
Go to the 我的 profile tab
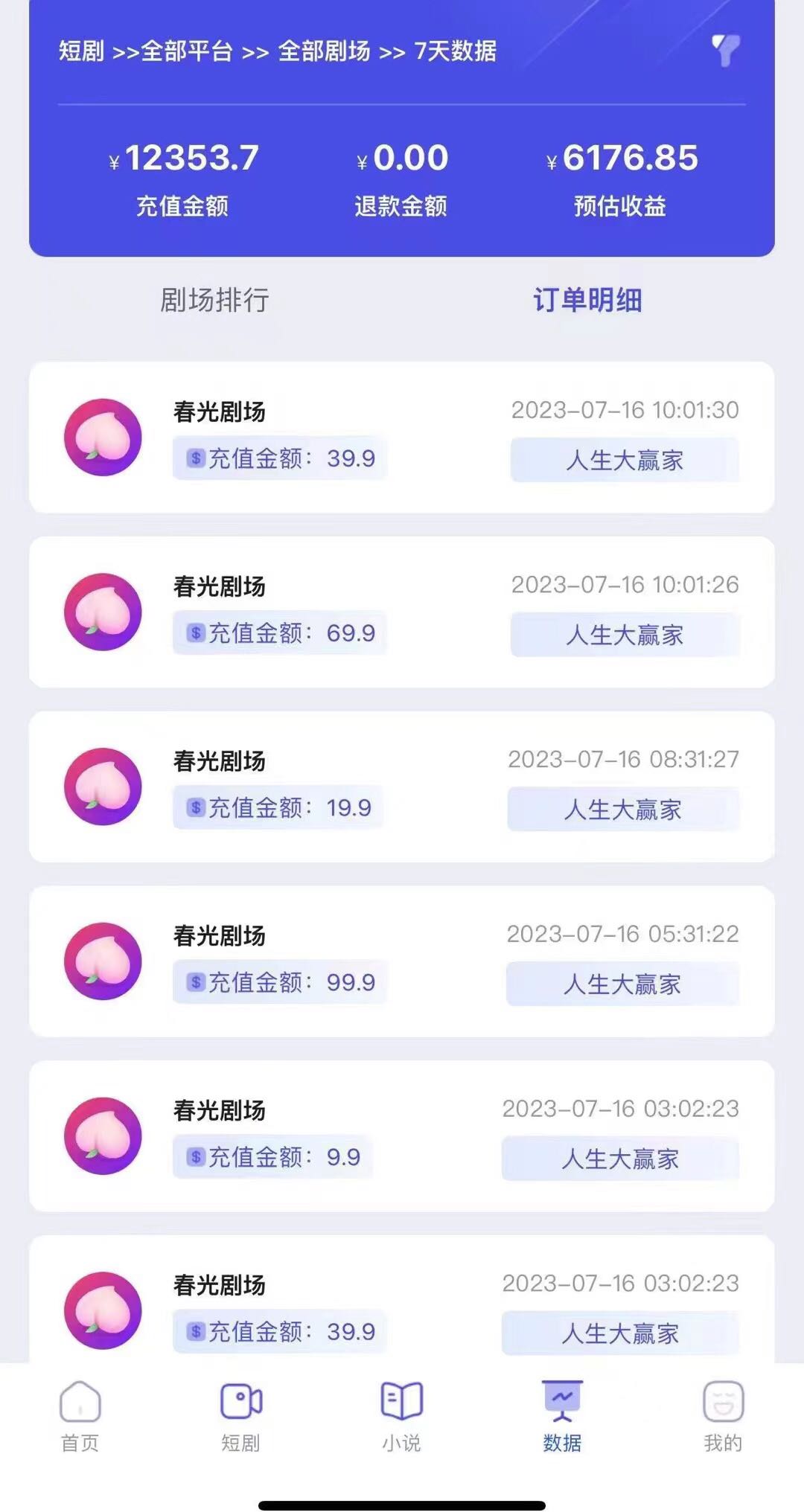click(x=723, y=1416)
